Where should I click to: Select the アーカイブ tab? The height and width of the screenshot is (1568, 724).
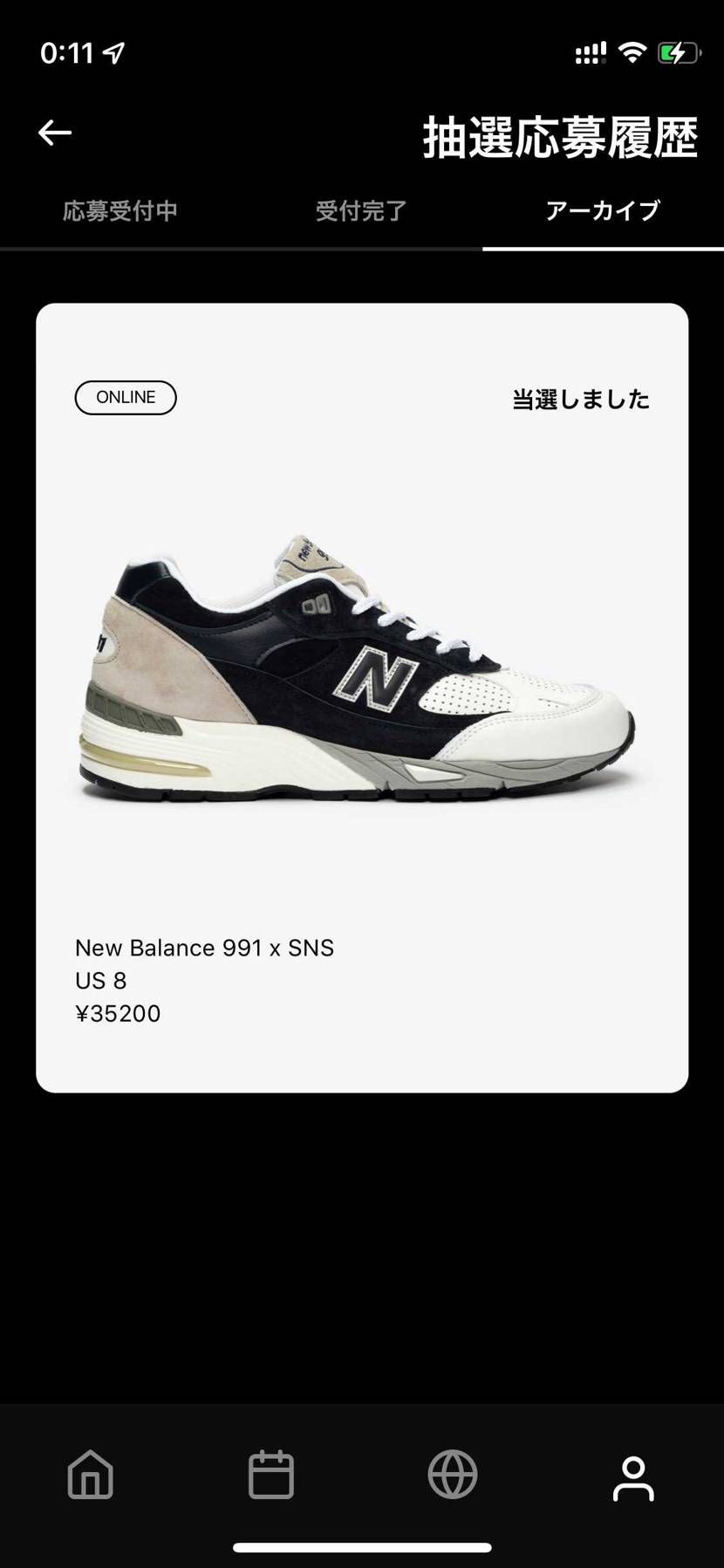click(603, 211)
